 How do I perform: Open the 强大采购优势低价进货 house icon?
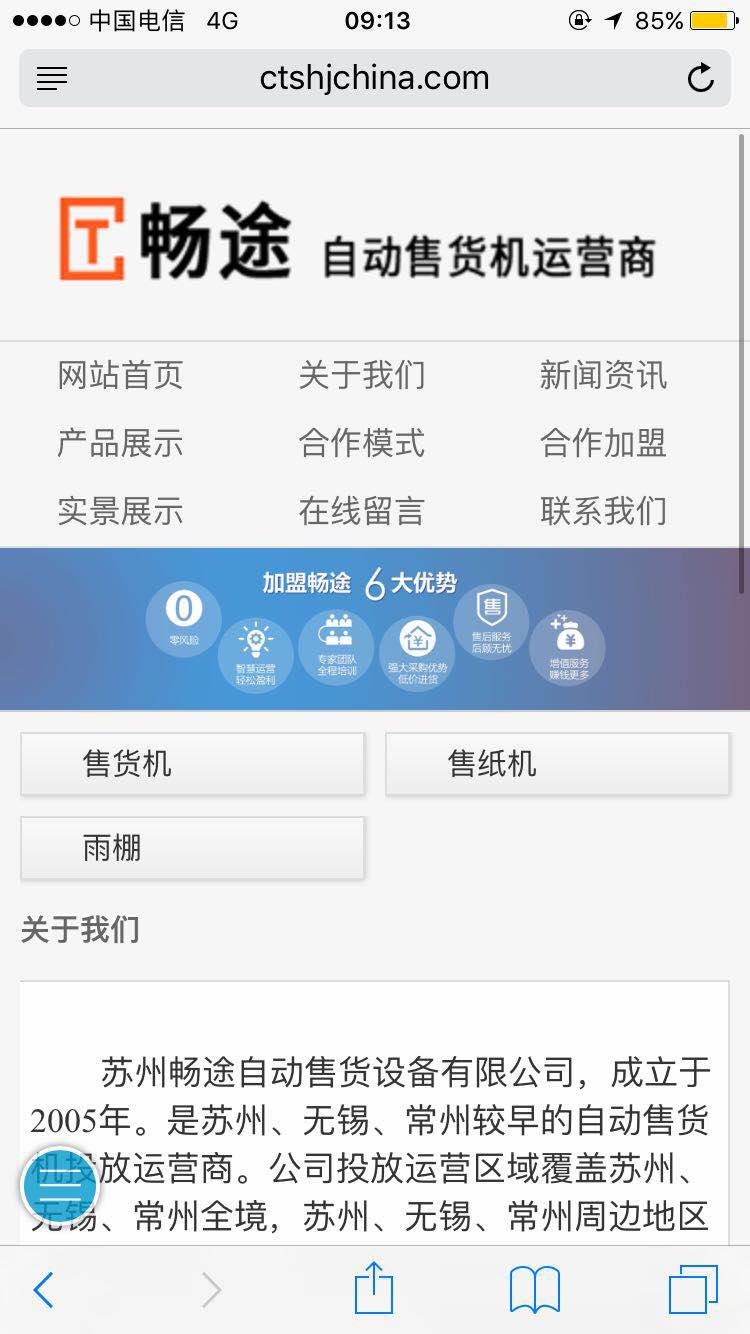416,652
